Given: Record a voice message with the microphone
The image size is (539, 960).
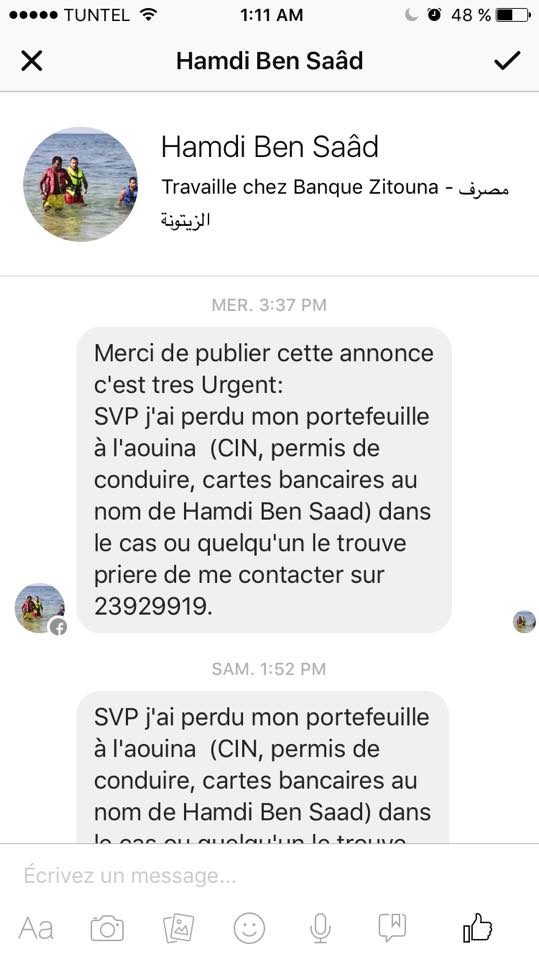Looking at the screenshot, I should click(x=320, y=929).
